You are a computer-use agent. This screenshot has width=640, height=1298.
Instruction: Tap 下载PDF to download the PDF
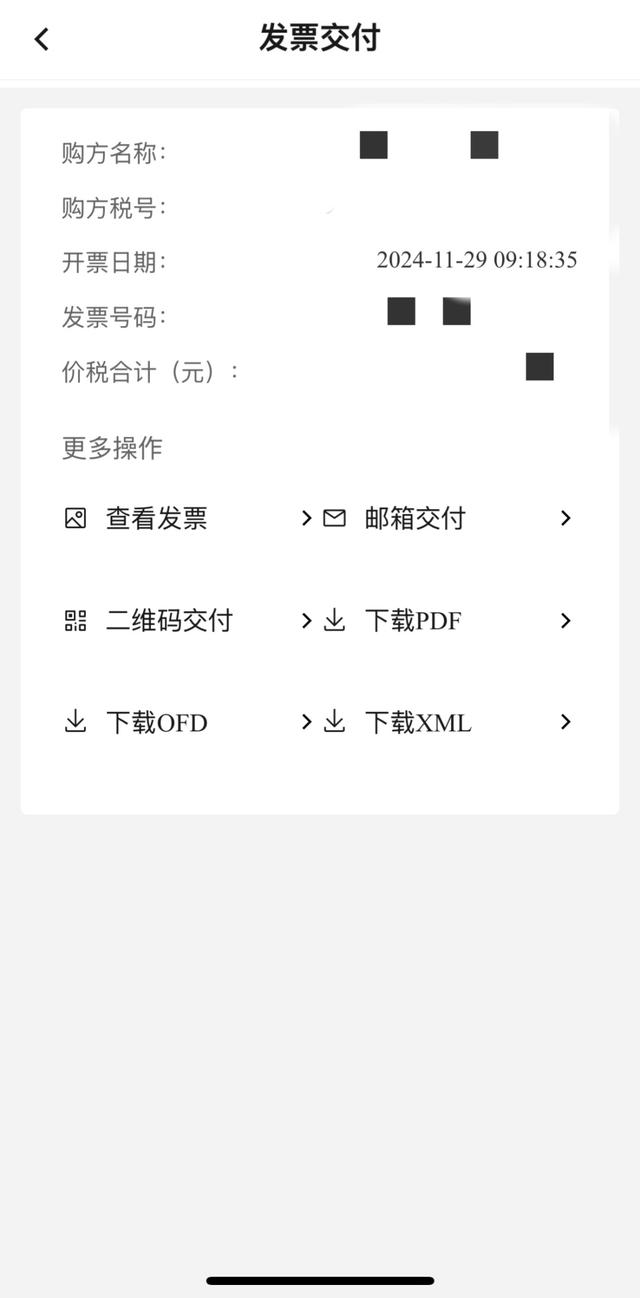pos(448,621)
